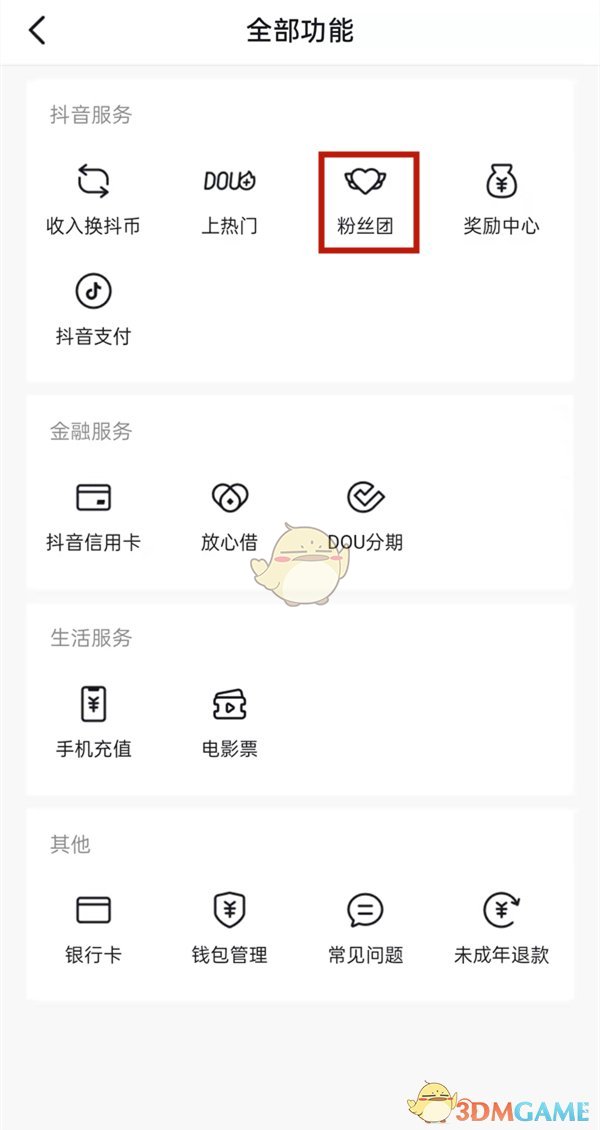Go back using the top-left arrow

37,30
